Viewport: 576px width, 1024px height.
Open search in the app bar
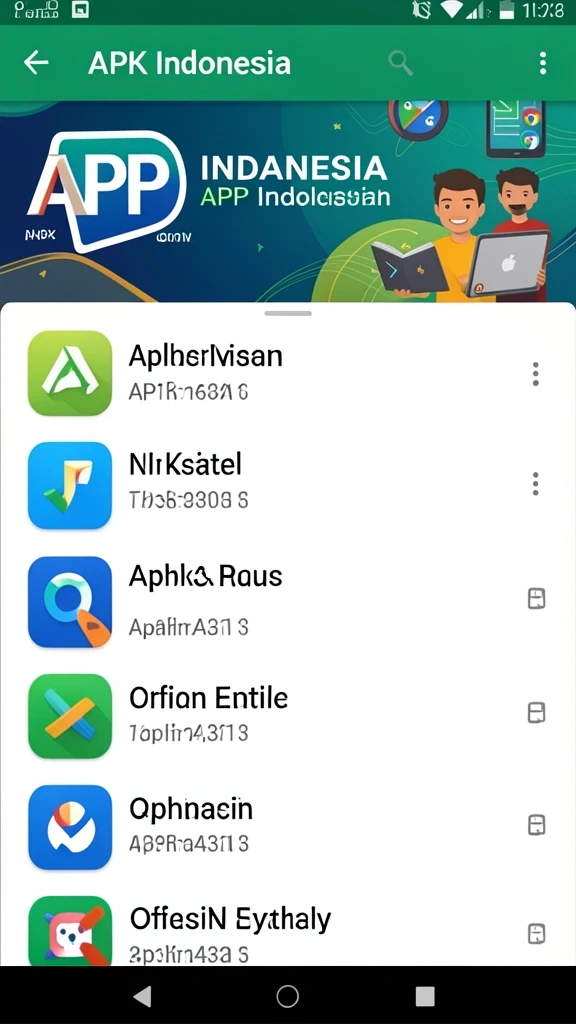(x=400, y=63)
